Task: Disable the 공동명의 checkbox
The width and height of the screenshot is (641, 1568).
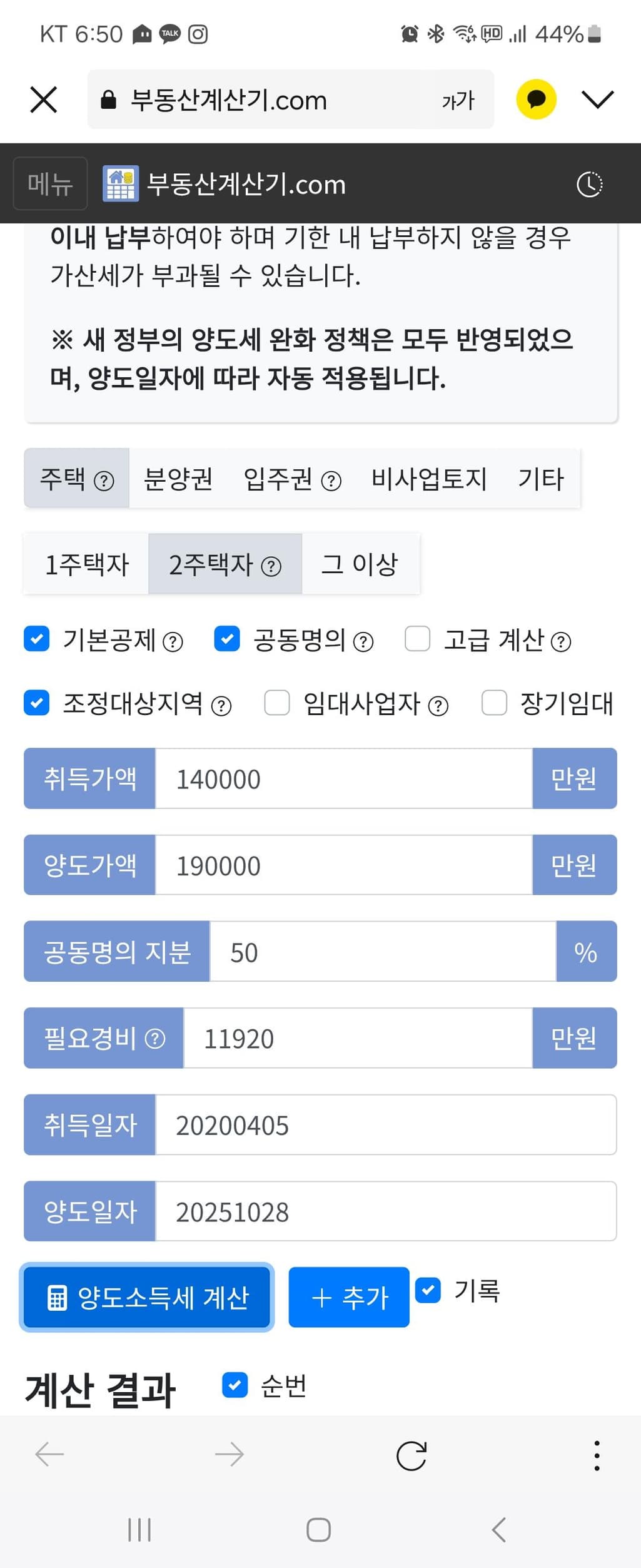Action: pos(227,639)
